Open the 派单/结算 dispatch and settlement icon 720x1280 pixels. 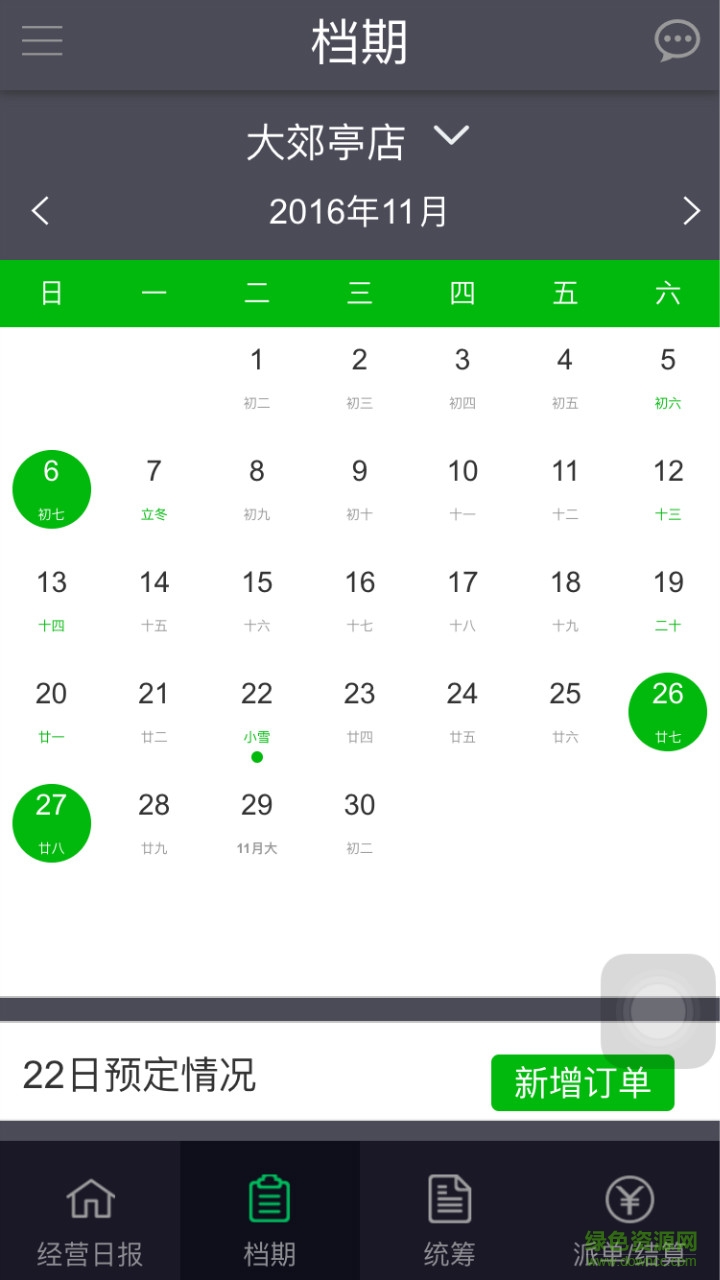[630, 1196]
